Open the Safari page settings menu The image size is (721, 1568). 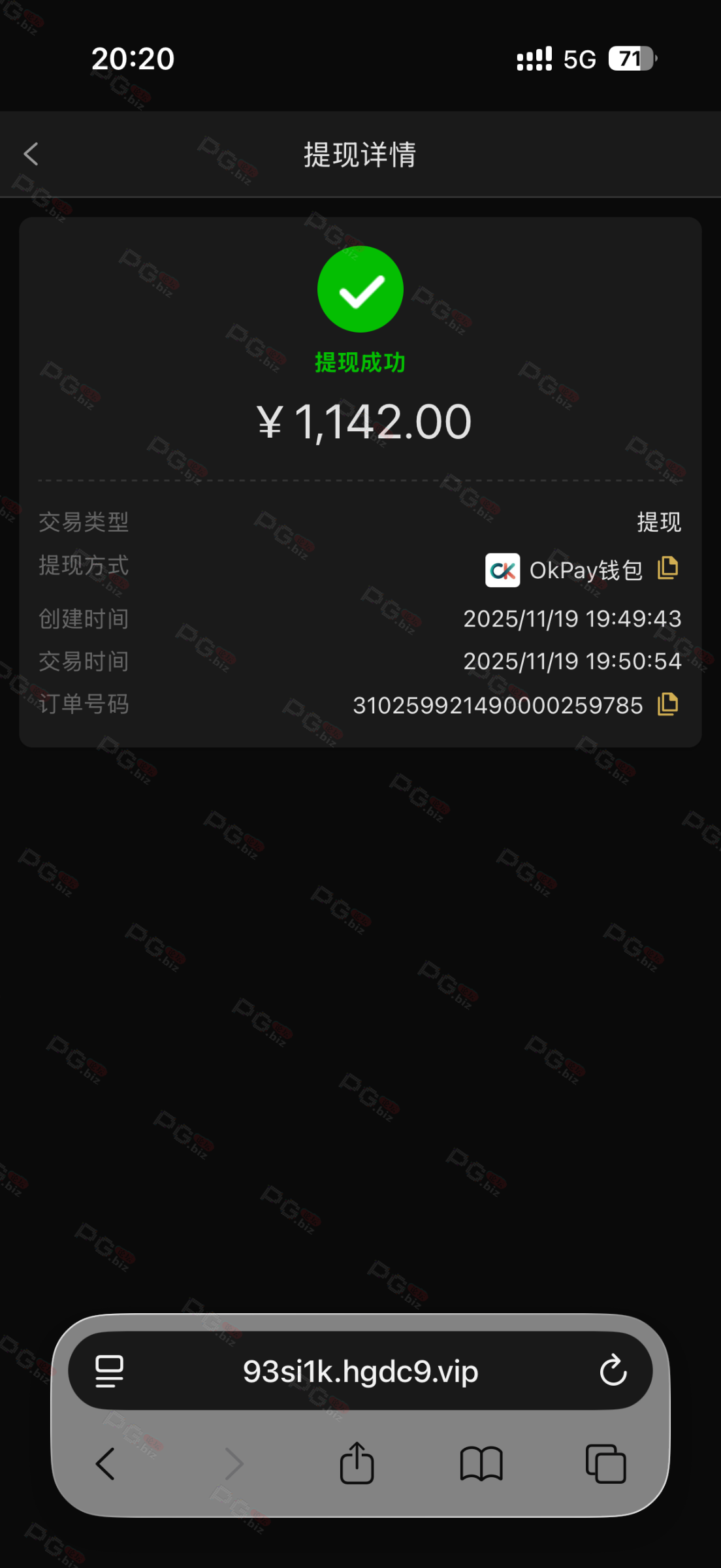pyautogui.click(x=109, y=1371)
